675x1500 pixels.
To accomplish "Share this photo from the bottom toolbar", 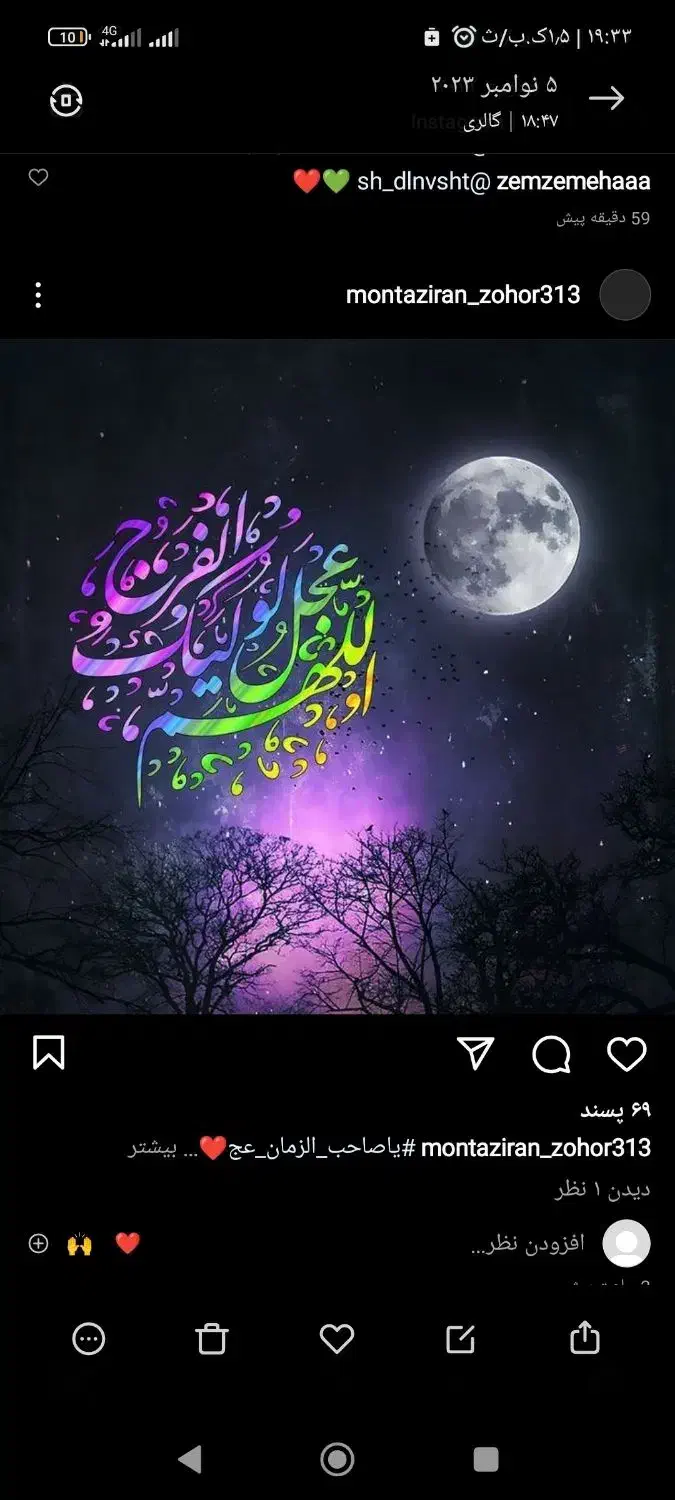I will click(584, 1338).
